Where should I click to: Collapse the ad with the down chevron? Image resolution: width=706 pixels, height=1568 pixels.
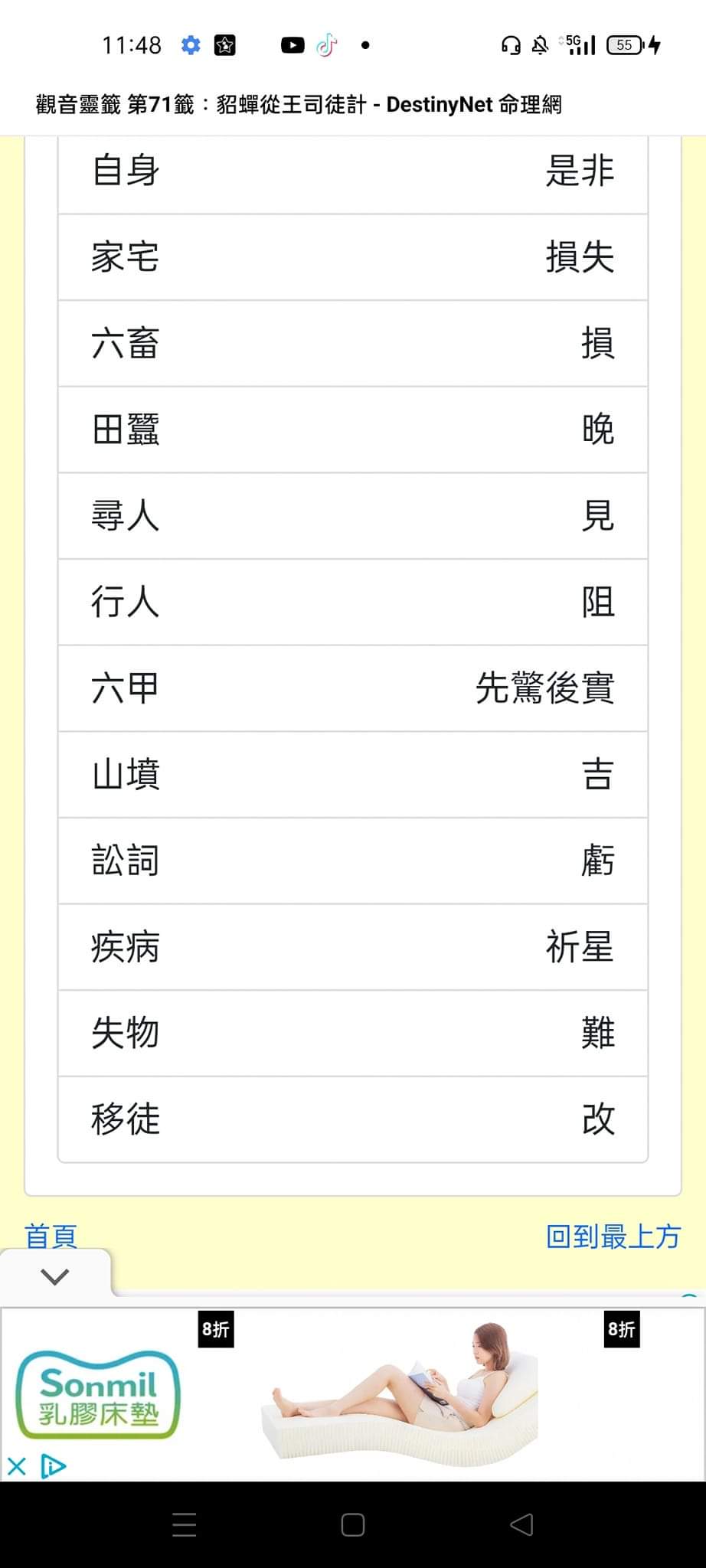(x=55, y=1276)
